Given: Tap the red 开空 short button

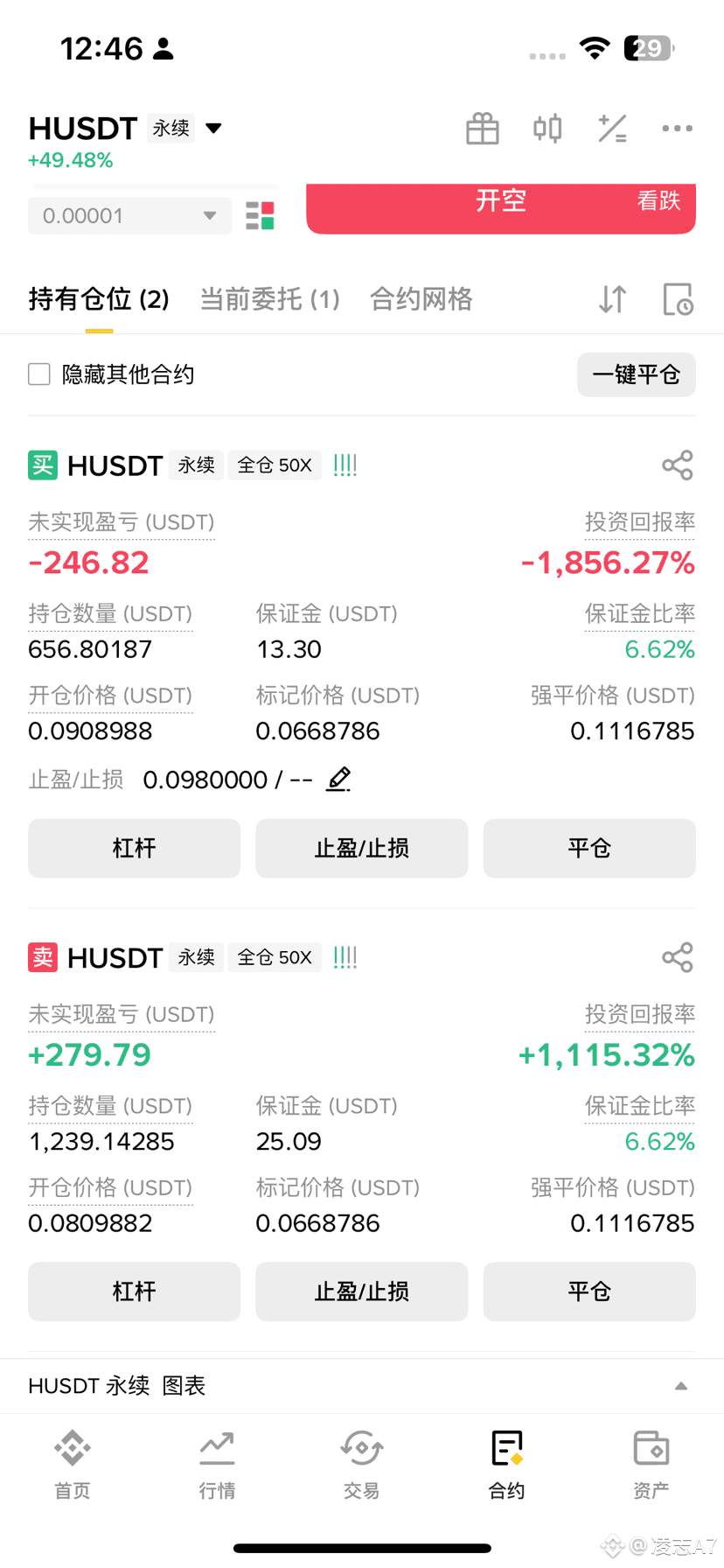Looking at the screenshot, I should coord(501,208).
